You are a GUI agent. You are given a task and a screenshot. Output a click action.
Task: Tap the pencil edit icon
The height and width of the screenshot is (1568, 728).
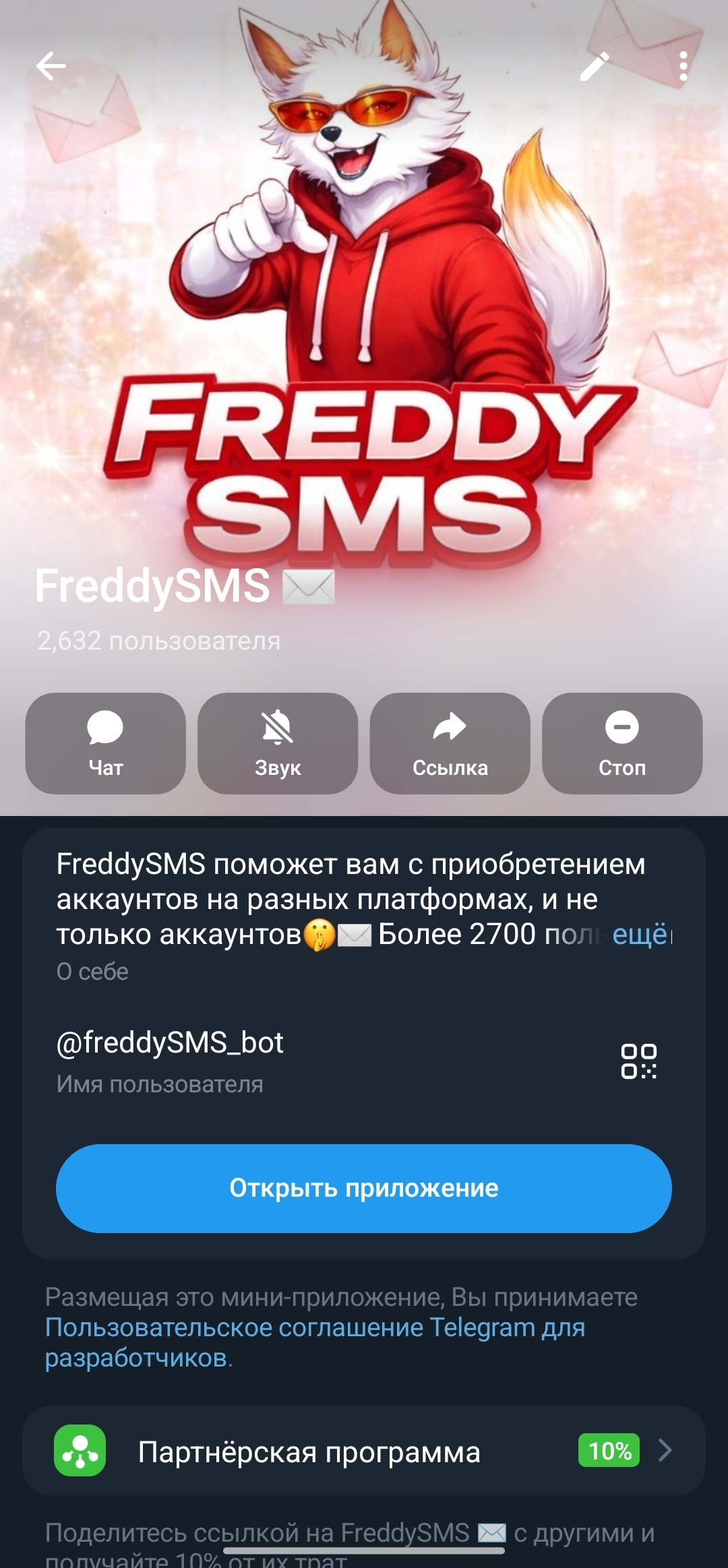tap(595, 67)
